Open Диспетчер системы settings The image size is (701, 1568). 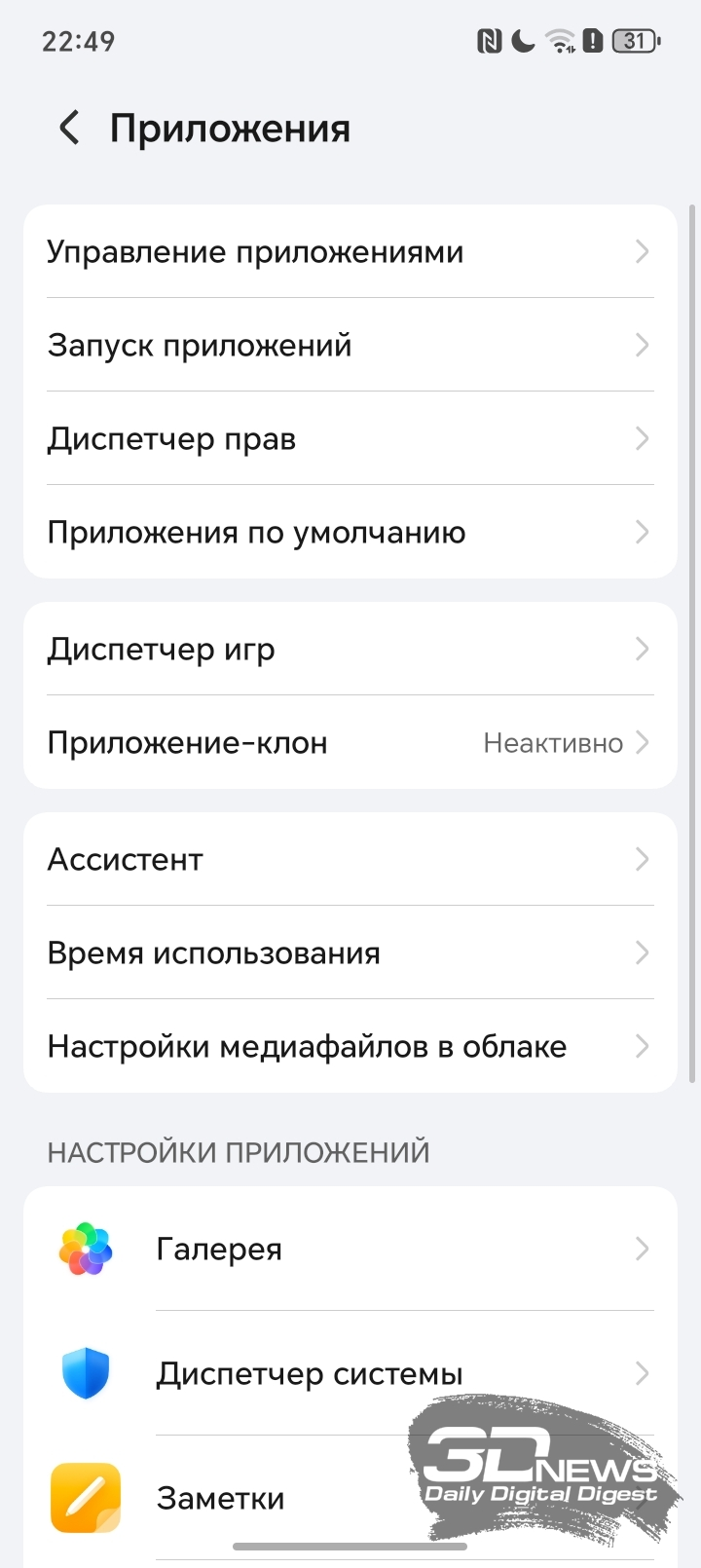coord(350,1374)
